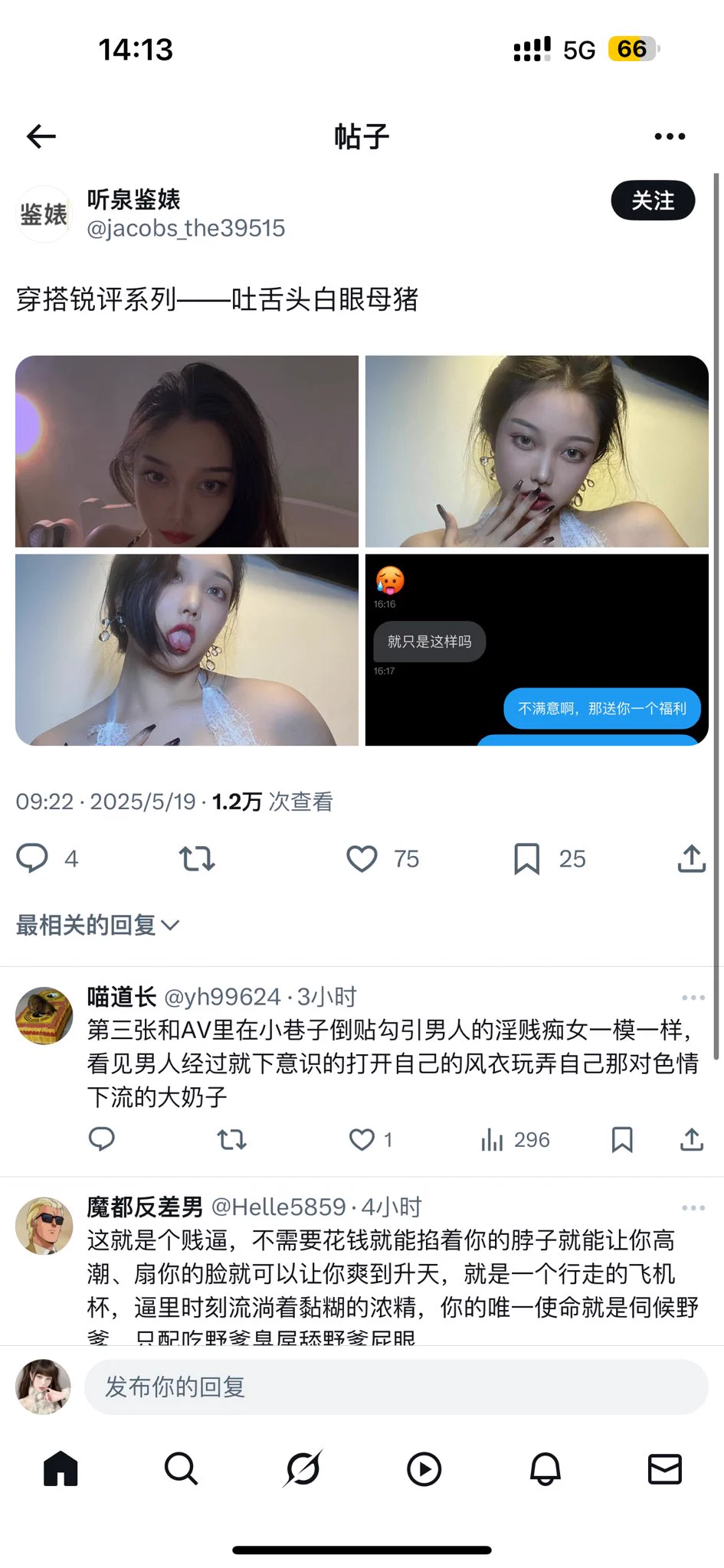
Task: Go back using the top arrow
Action: (x=41, y=137)
